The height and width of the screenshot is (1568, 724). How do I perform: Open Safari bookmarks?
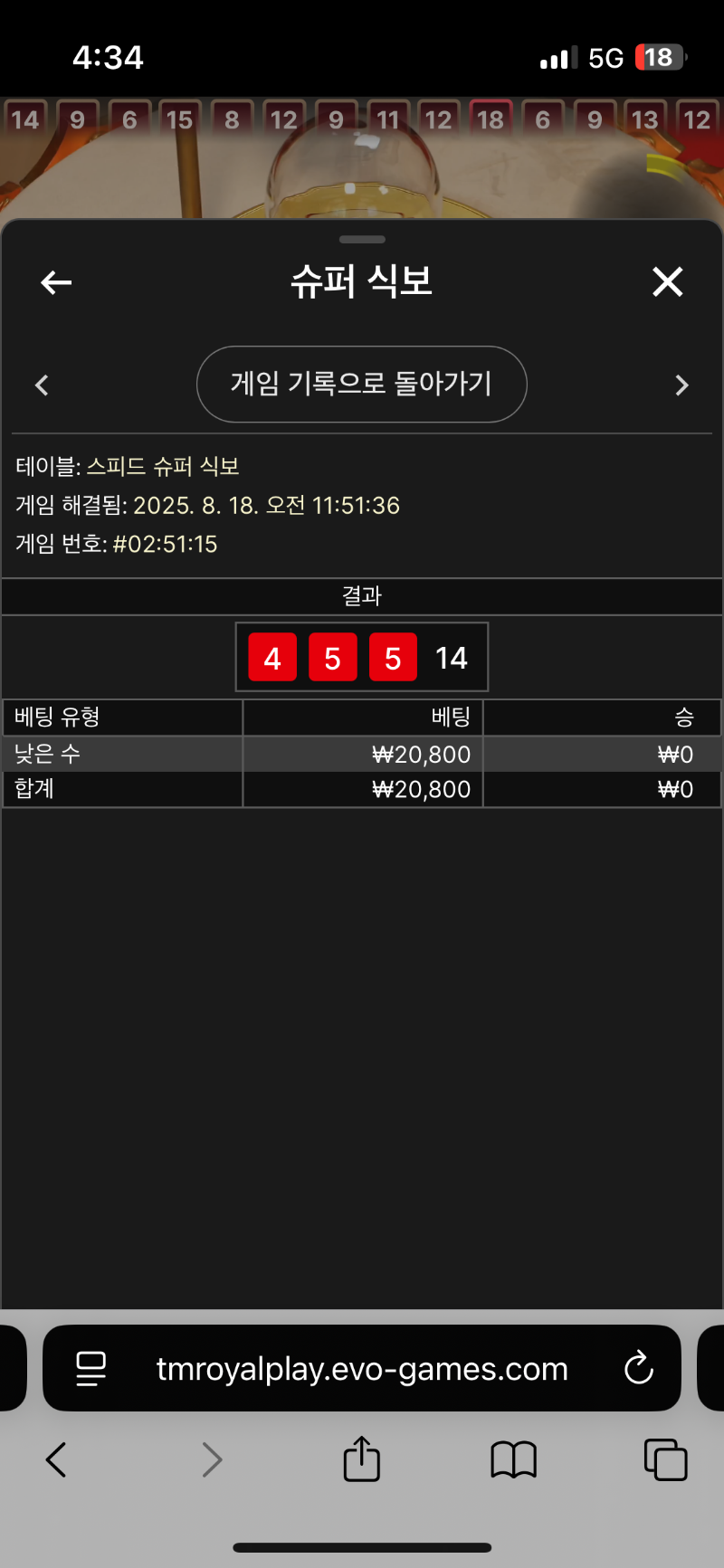pyautogui.click(x=513, y=1459)
